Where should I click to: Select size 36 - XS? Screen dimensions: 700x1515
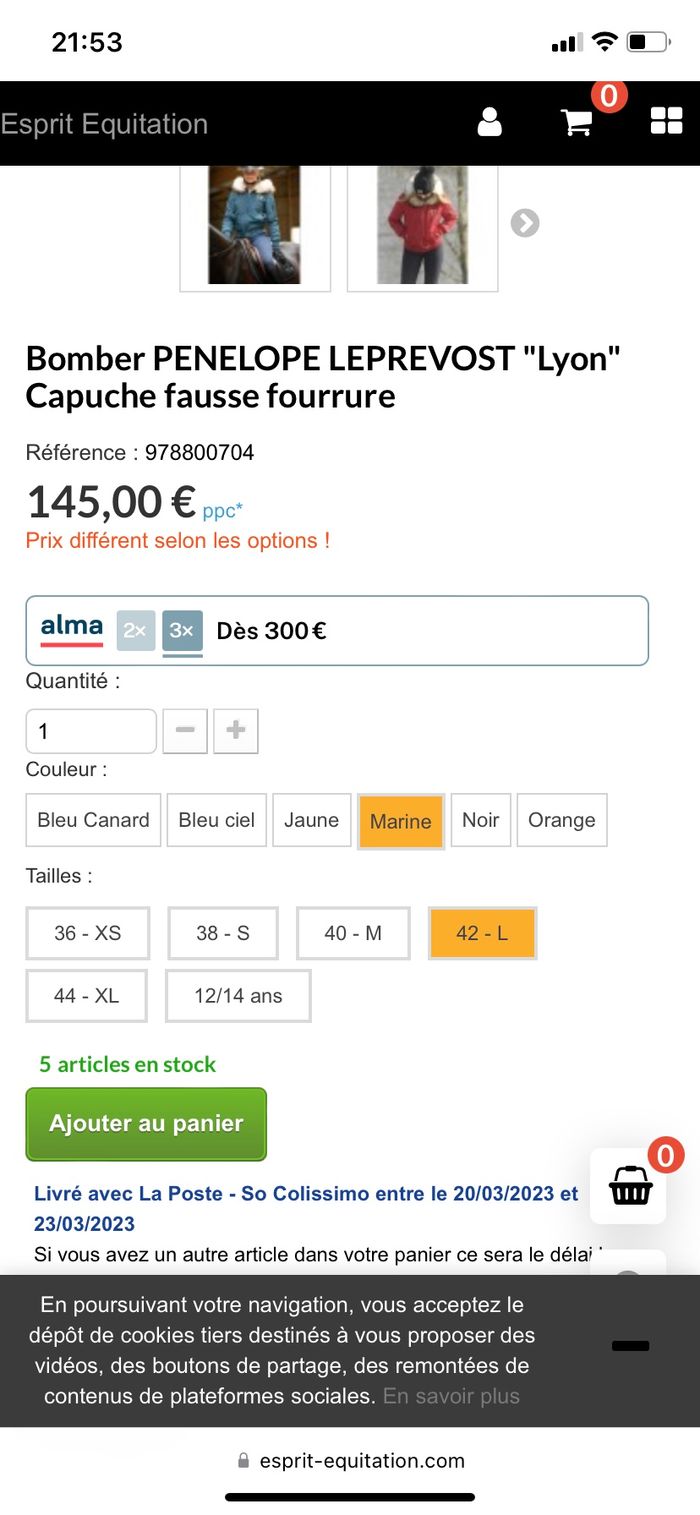tap(87, 933)
